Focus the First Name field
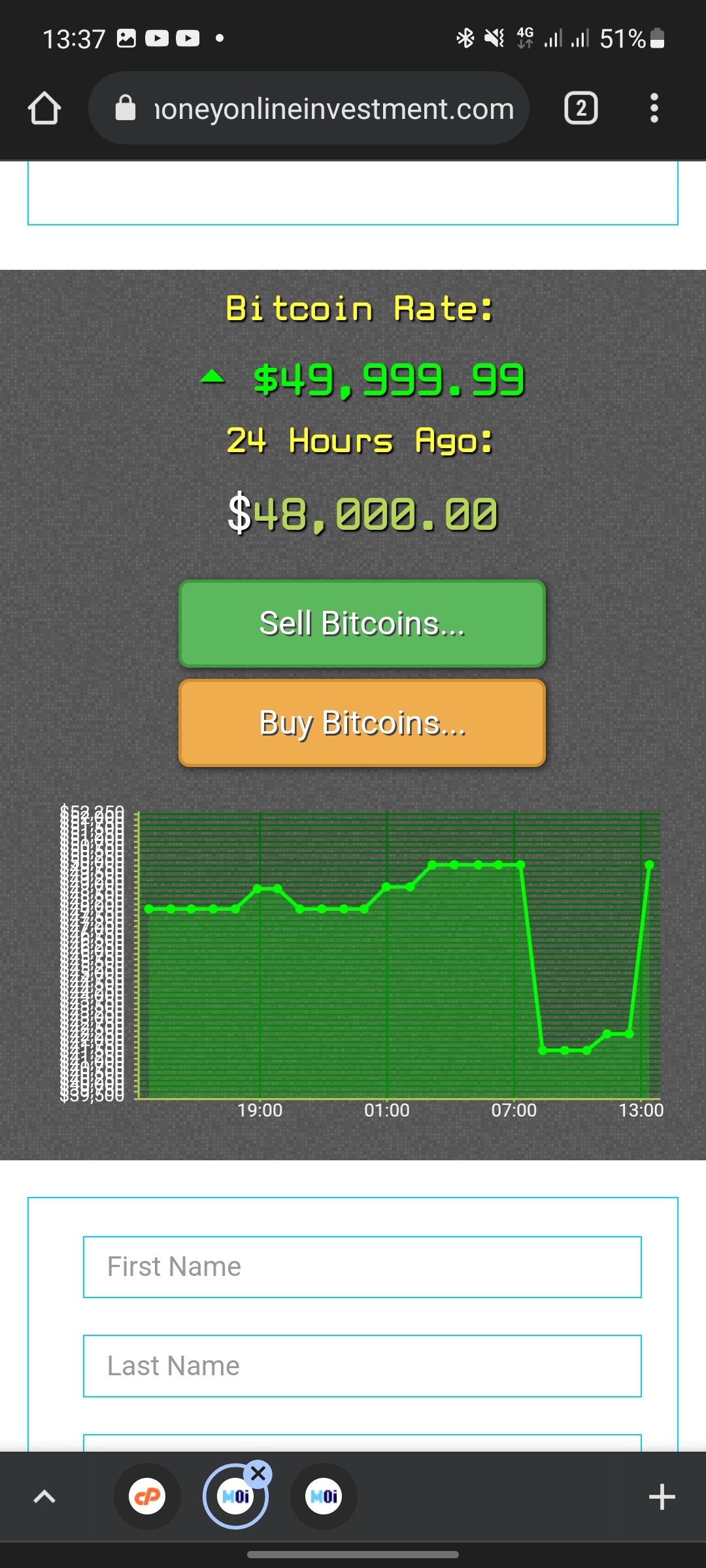The height and width of the screenshot is (1568, 706). click(362, 1267)
